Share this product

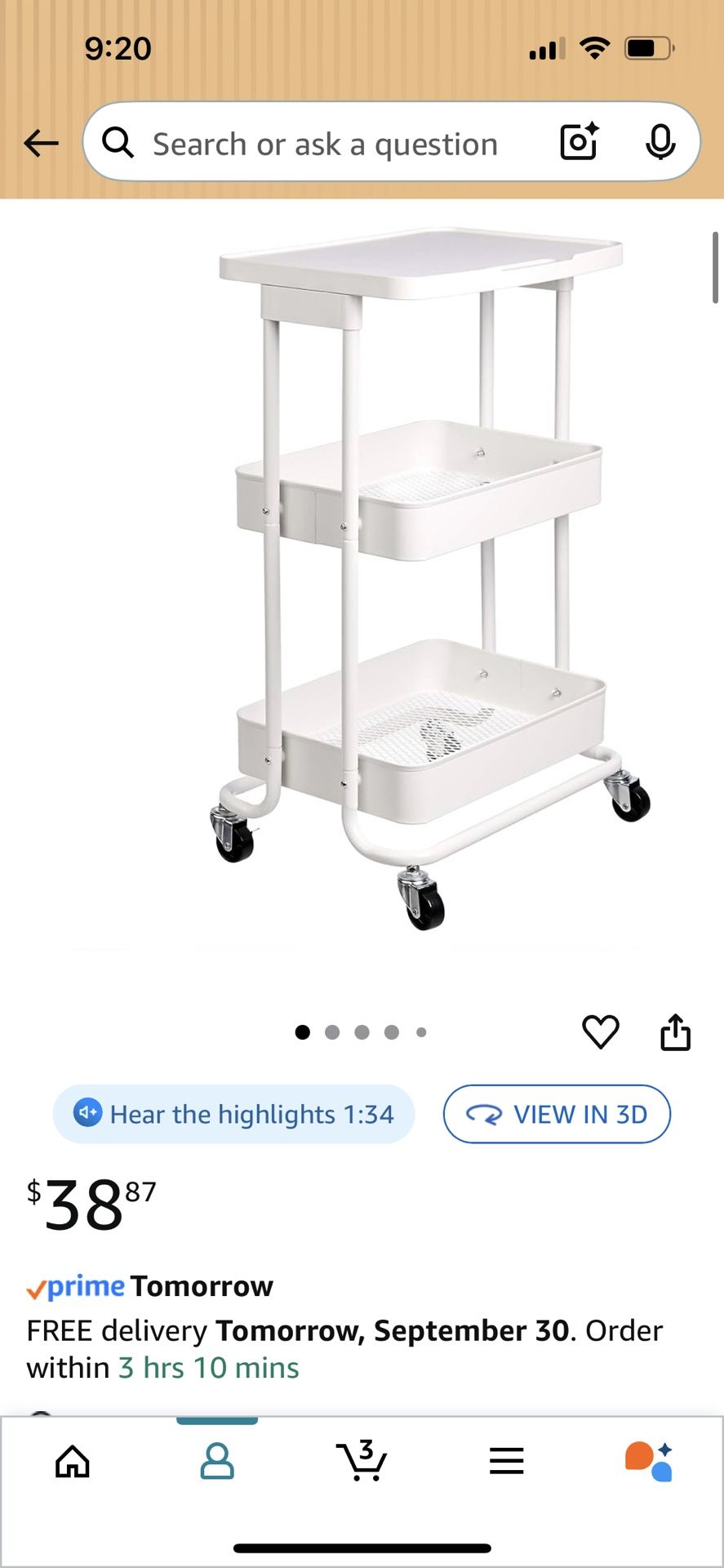click(675, 1032)
